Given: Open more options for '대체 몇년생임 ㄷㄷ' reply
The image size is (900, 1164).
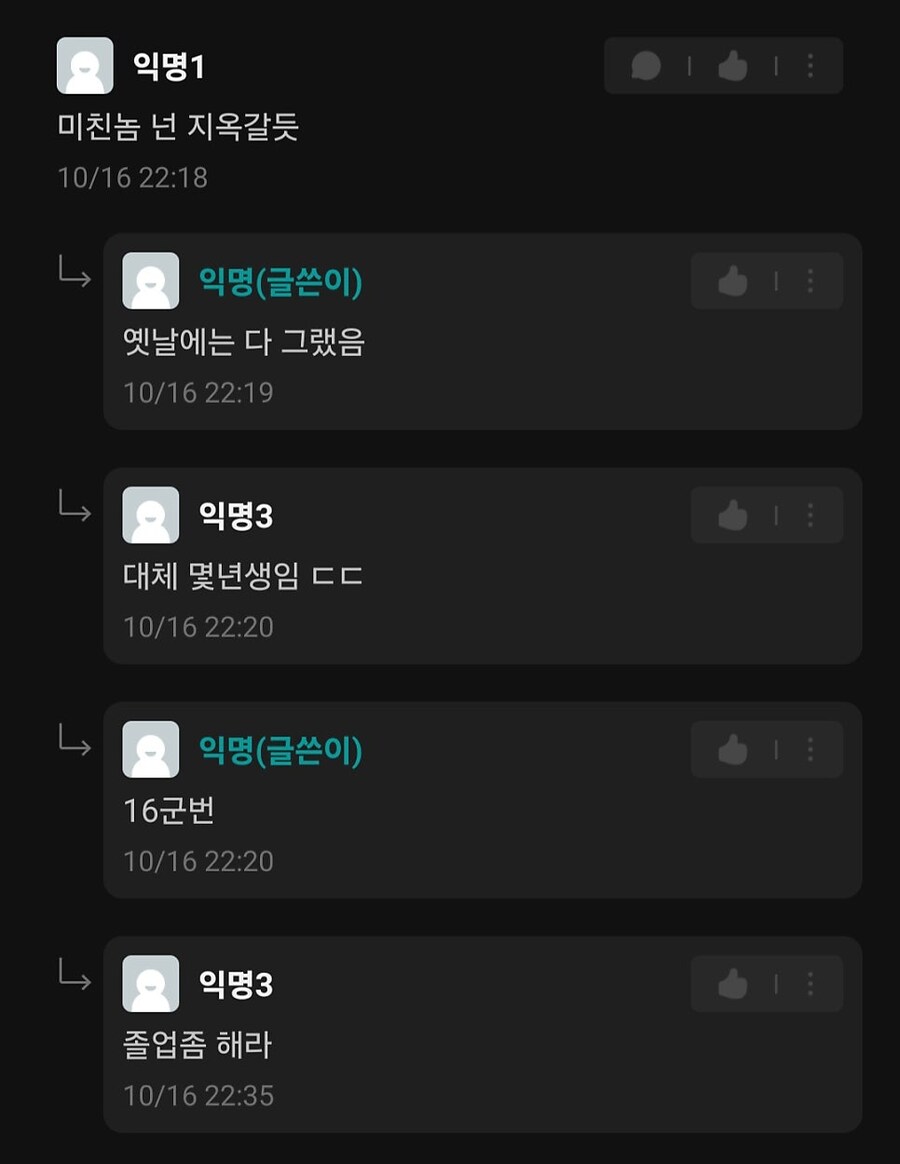Looking at the screenshot, I should 810,515.
